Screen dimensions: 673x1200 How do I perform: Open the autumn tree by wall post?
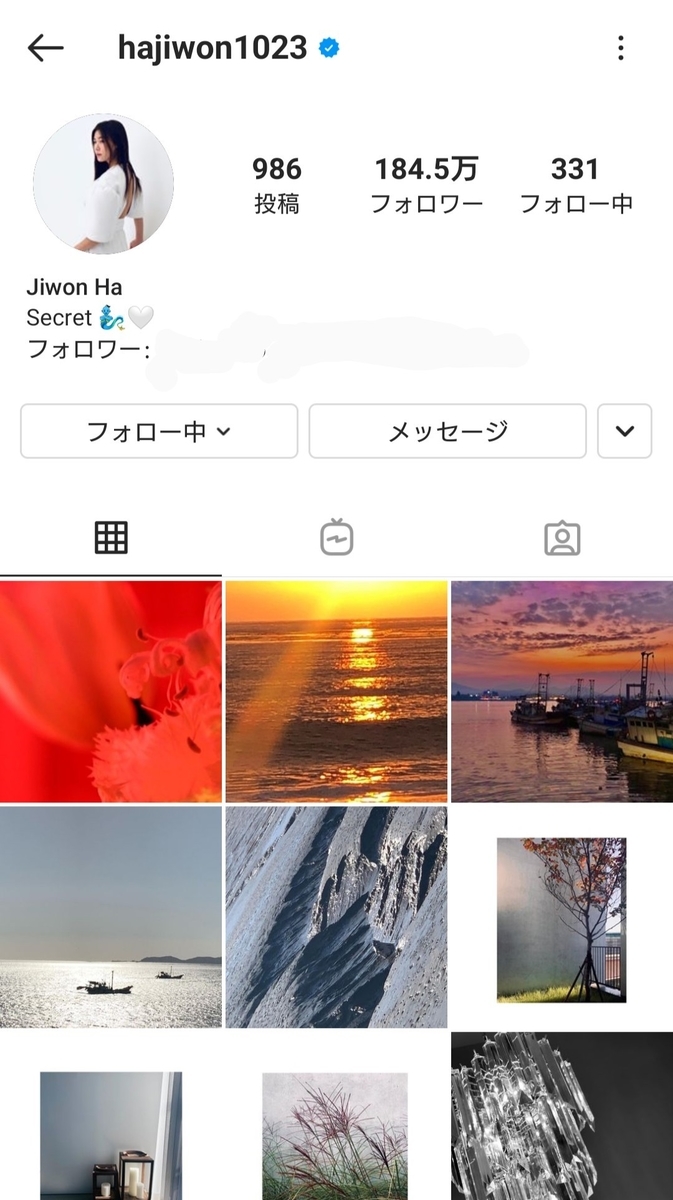click(562, 917)
